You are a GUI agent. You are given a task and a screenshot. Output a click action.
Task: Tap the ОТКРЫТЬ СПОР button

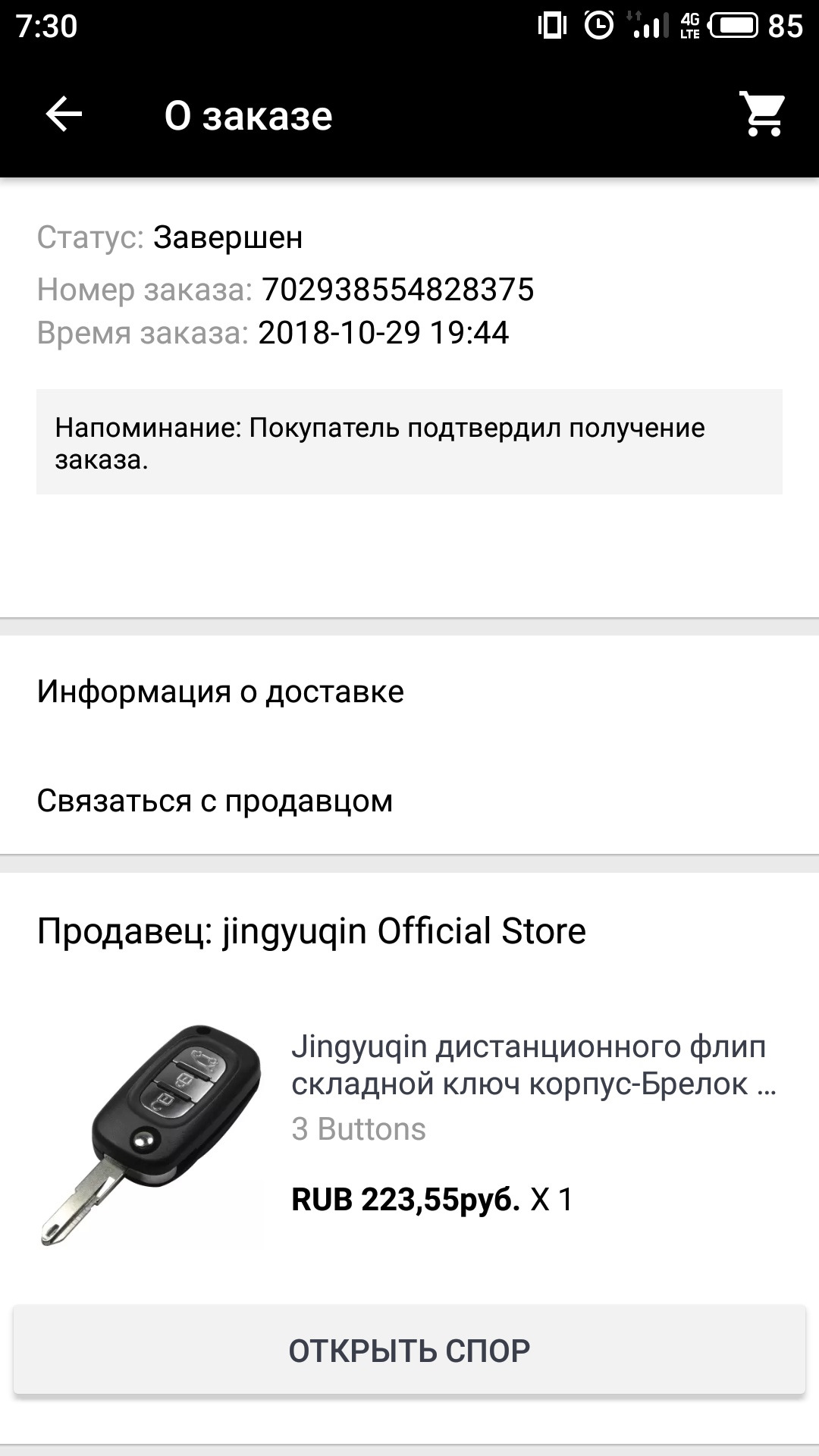point(409,1351)
